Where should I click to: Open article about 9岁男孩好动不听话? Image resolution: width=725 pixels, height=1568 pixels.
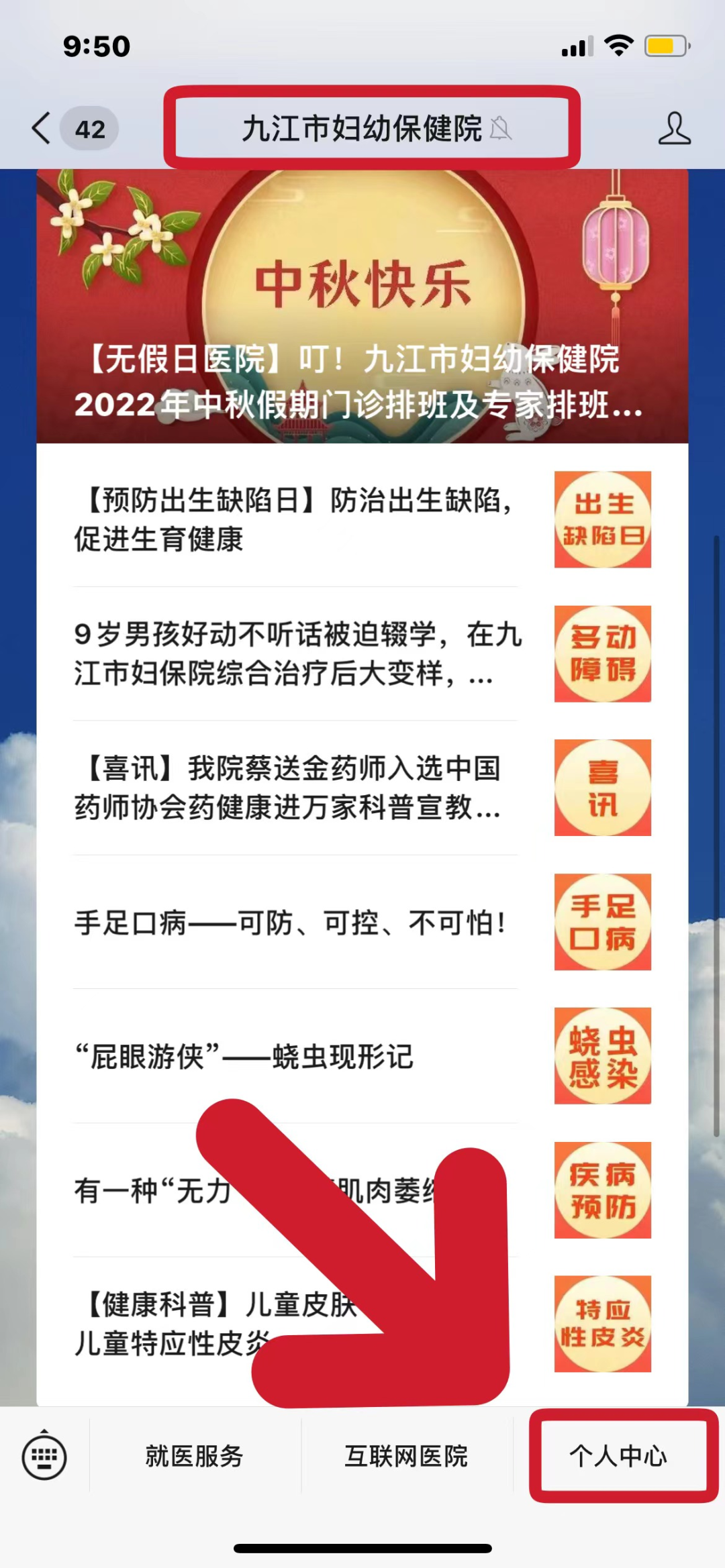[x=295, y=654]
